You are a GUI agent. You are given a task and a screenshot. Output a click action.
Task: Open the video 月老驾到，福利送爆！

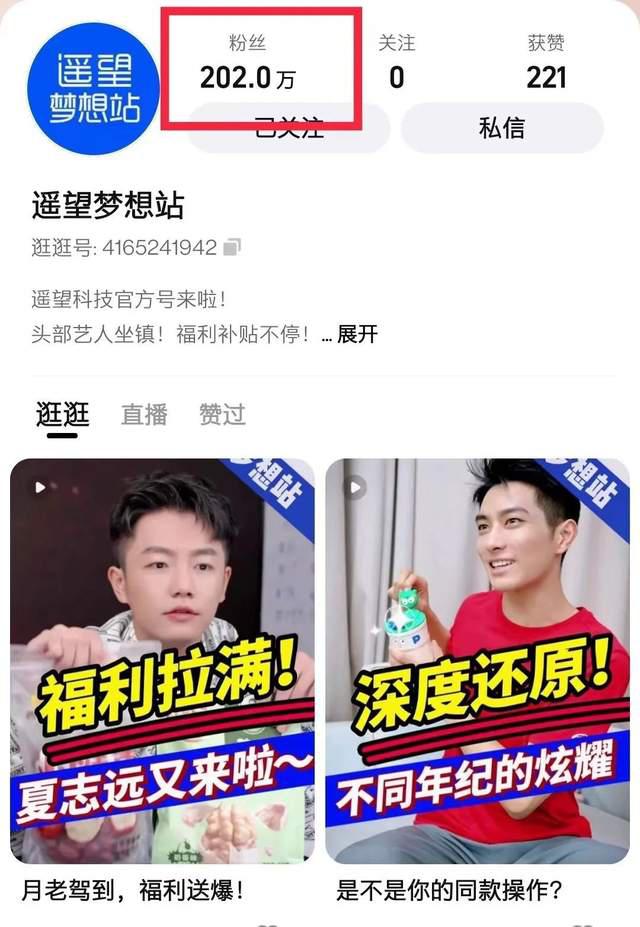point(162,661)
